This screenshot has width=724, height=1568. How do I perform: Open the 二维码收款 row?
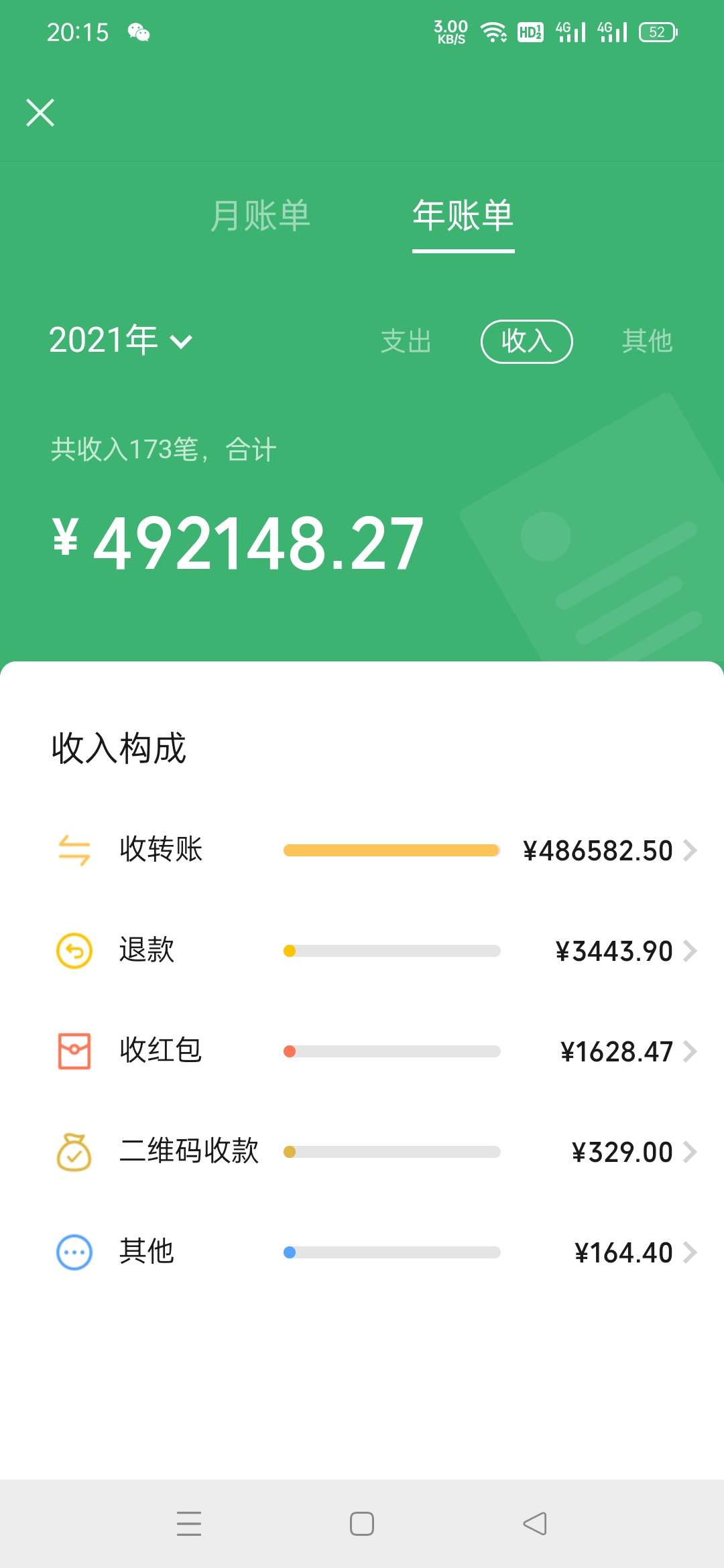(362, 1152)
